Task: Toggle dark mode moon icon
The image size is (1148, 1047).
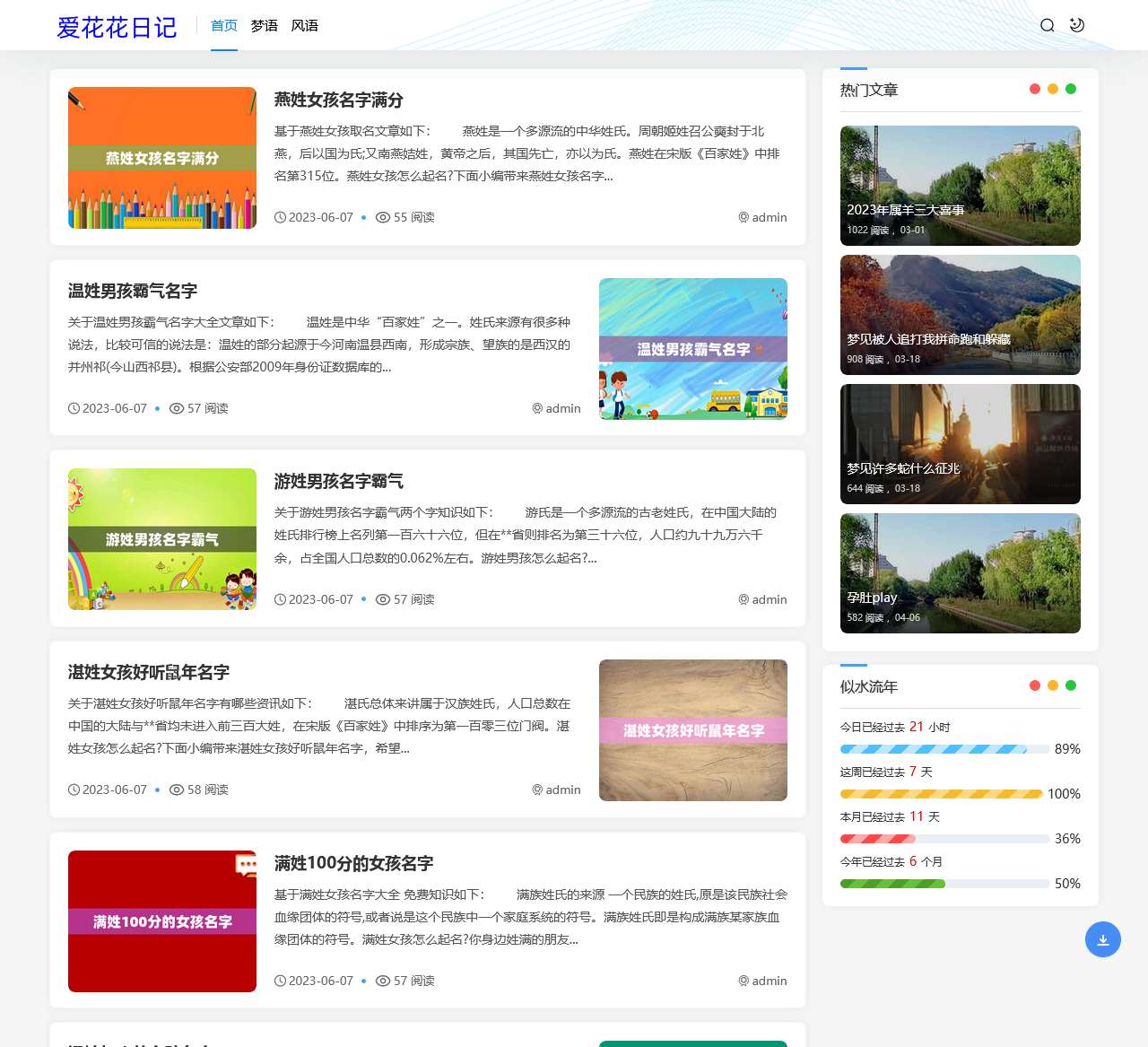Action: click(x=1077, y=25)
